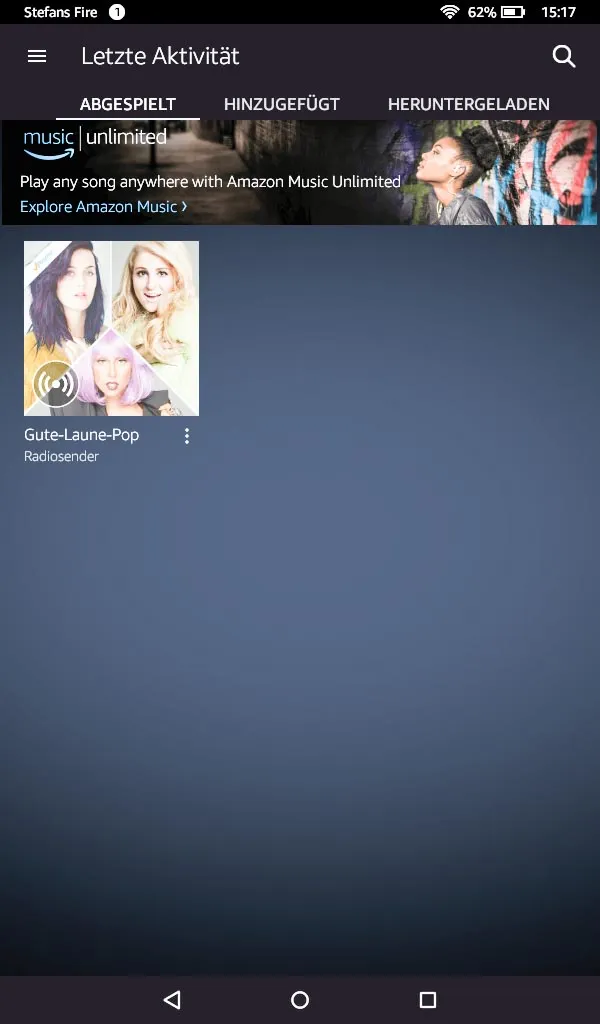600x1024 pixels.
Task: Switch to the Abgespielt tab
Action: 128,104
